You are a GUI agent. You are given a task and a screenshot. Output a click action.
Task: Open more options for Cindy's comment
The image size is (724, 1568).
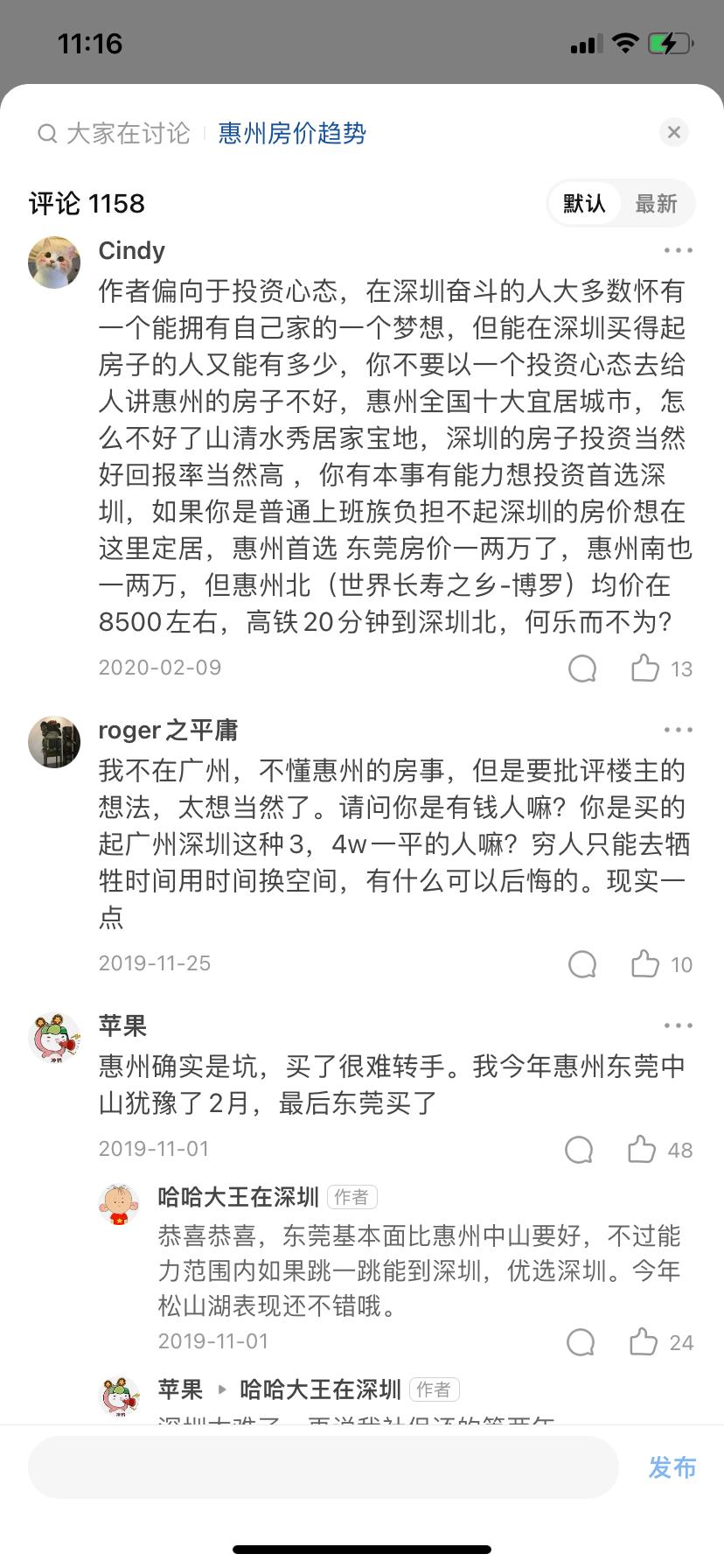click(678, 250)
